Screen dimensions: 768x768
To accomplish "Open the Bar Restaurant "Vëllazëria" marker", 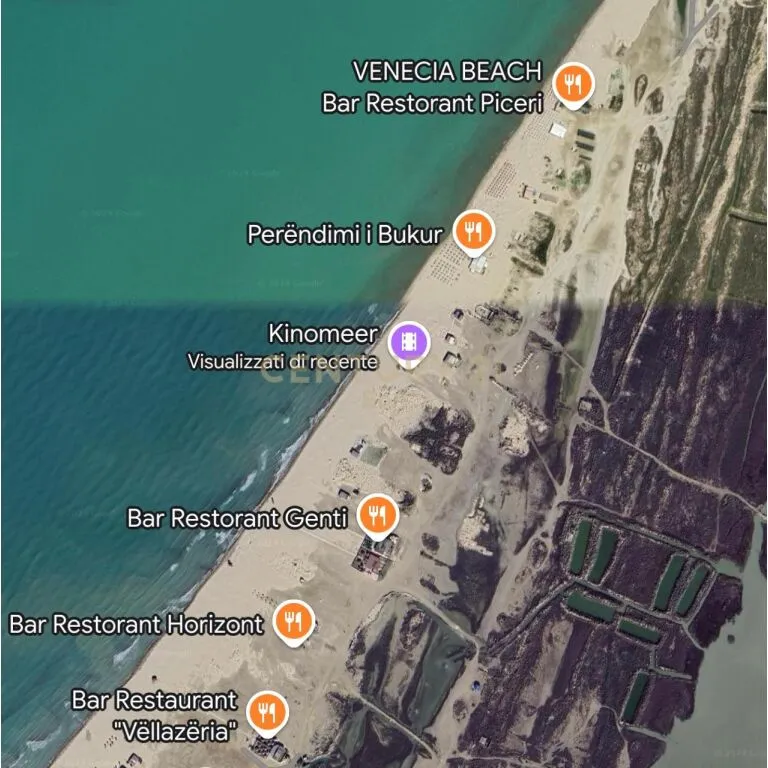I will pos(267,711).
